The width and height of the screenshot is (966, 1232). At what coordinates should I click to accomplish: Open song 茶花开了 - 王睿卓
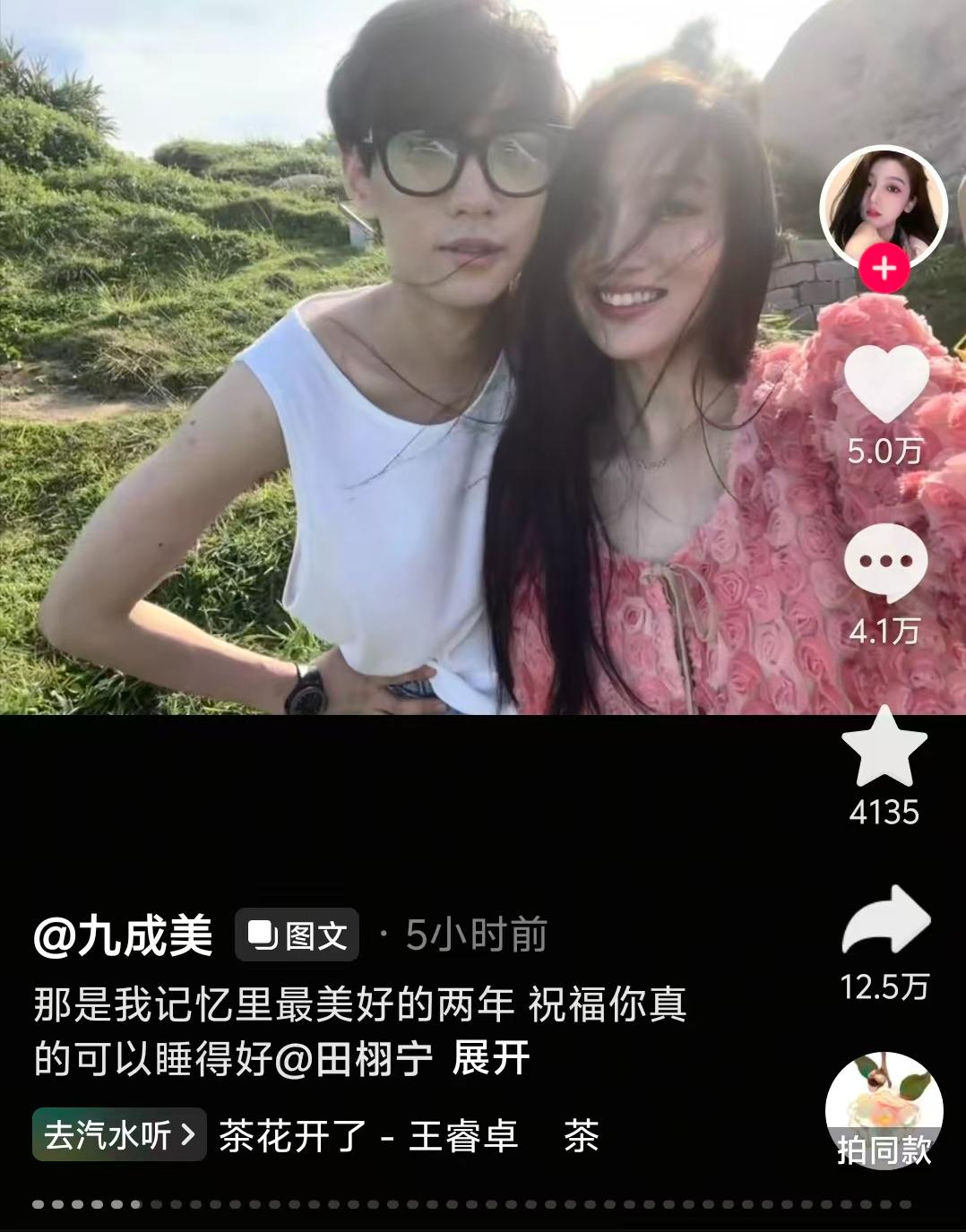(x=368, y=1136)
